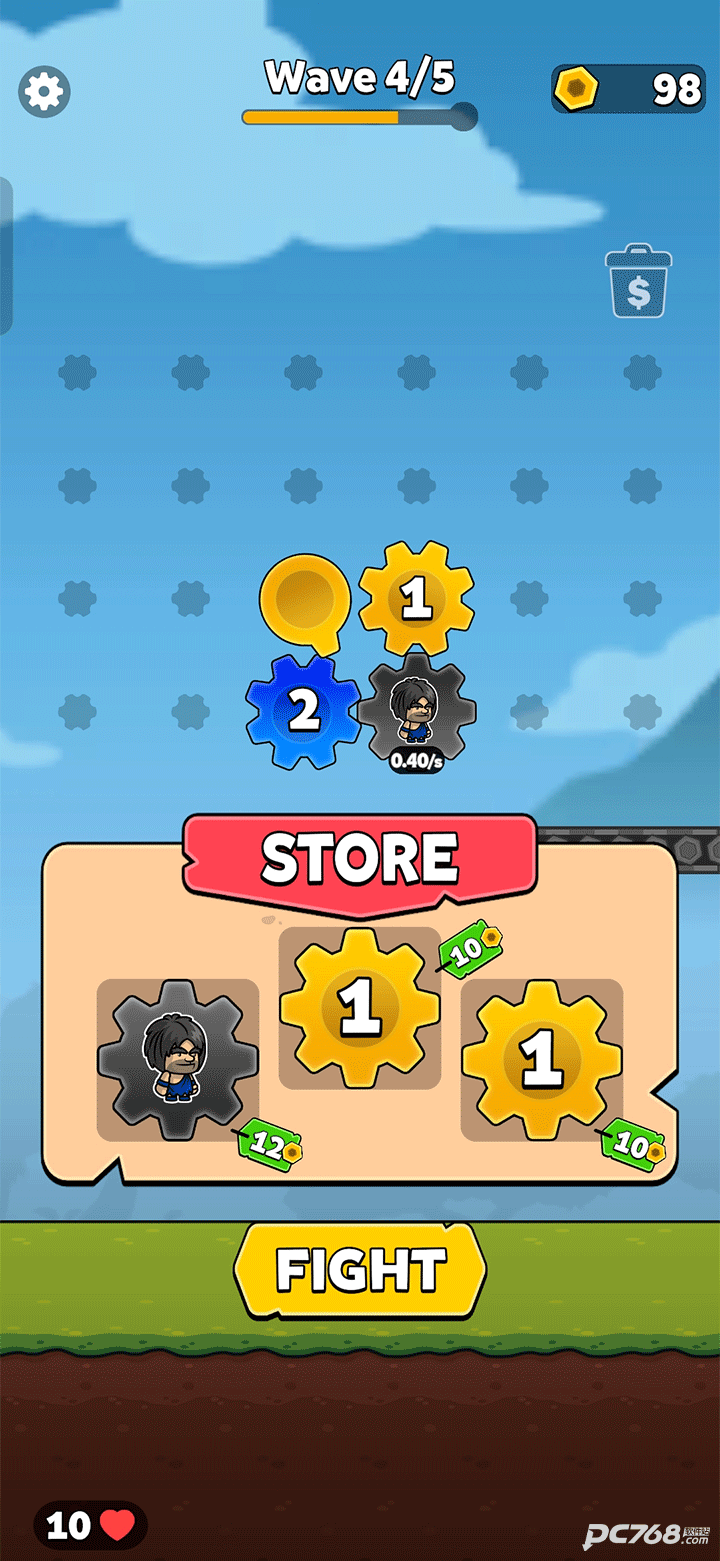Image resolution: width=720 pixels, height=1561 pixels.
Task: Tap the gold coin gear on the board
Action: (304, 600)
